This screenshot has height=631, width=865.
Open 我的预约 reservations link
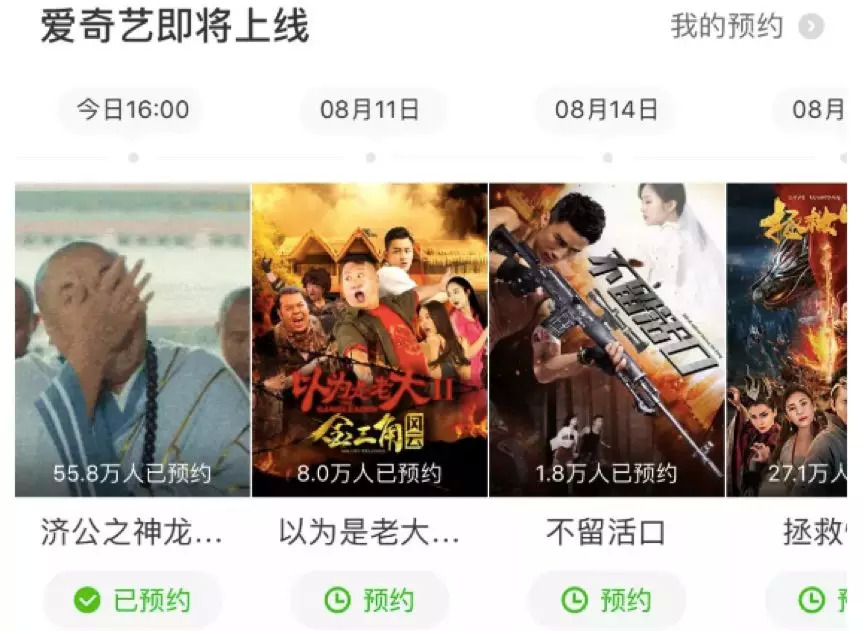(x=746, y=27)
